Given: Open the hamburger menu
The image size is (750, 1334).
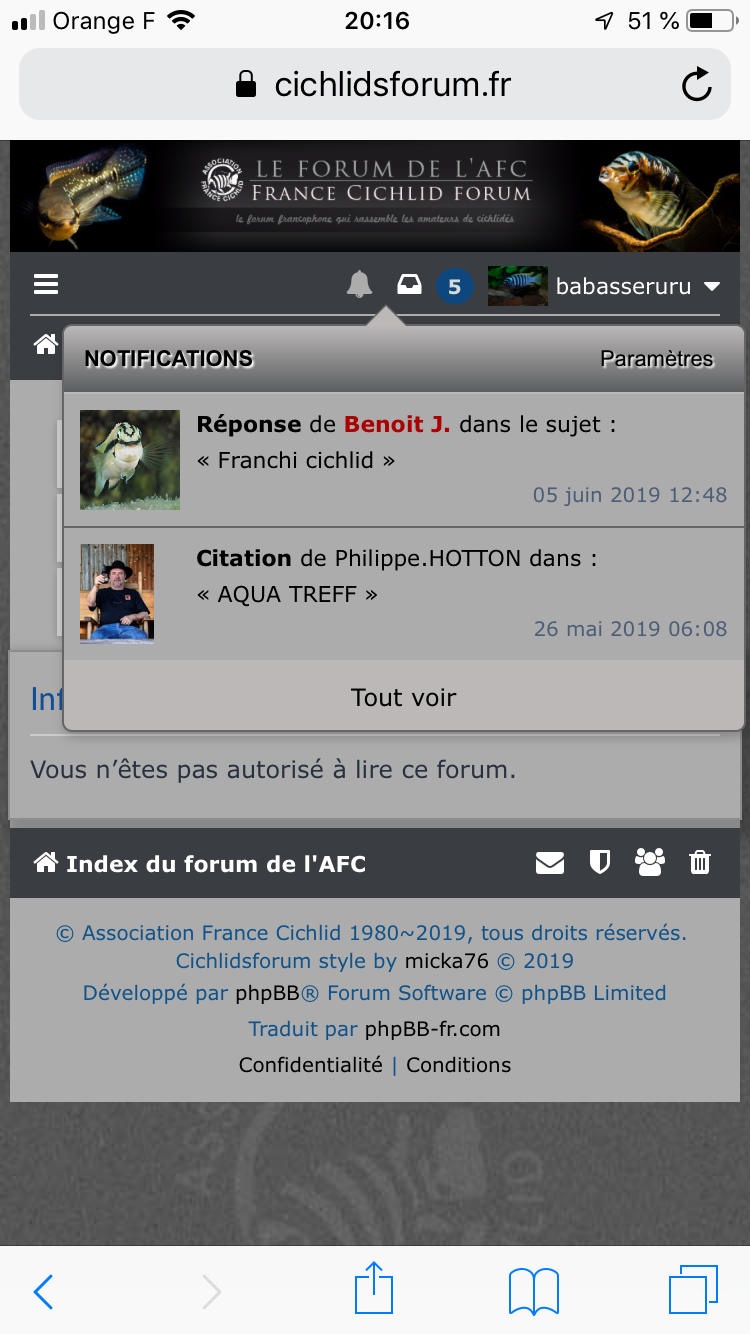Looking at the screenshot, I should tap(46, 285).
